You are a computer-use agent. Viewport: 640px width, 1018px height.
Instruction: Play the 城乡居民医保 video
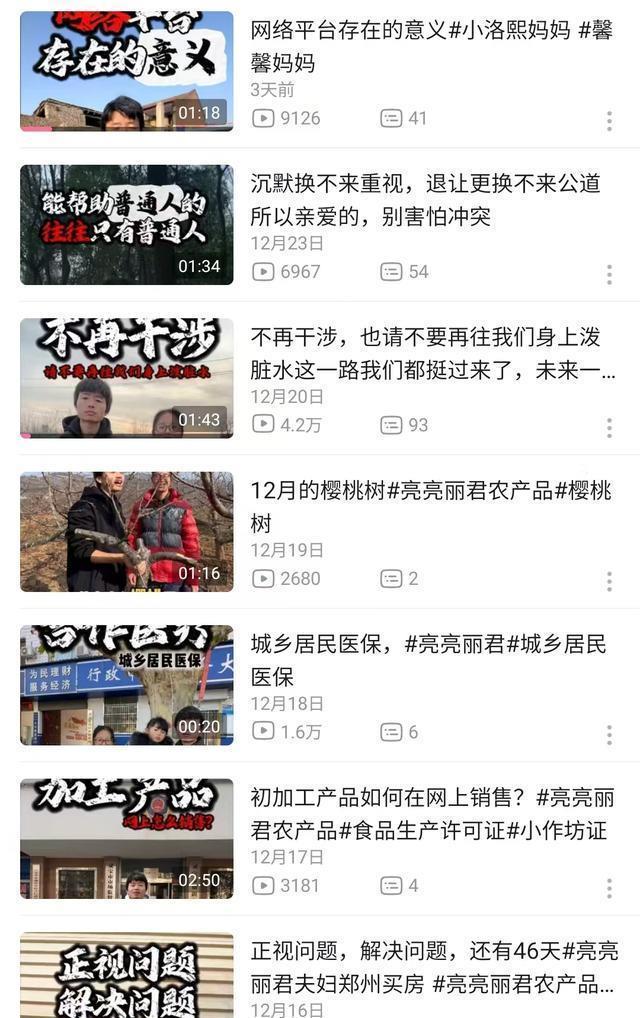tap(126, 685)
